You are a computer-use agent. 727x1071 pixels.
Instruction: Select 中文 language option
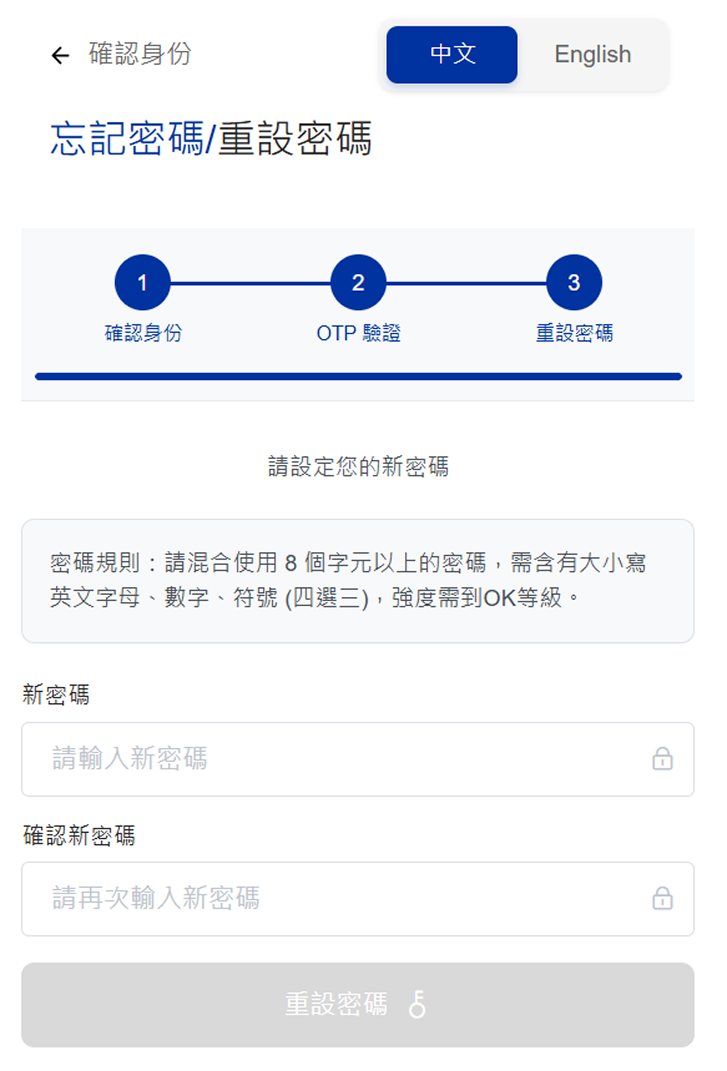tap(452, 54)
